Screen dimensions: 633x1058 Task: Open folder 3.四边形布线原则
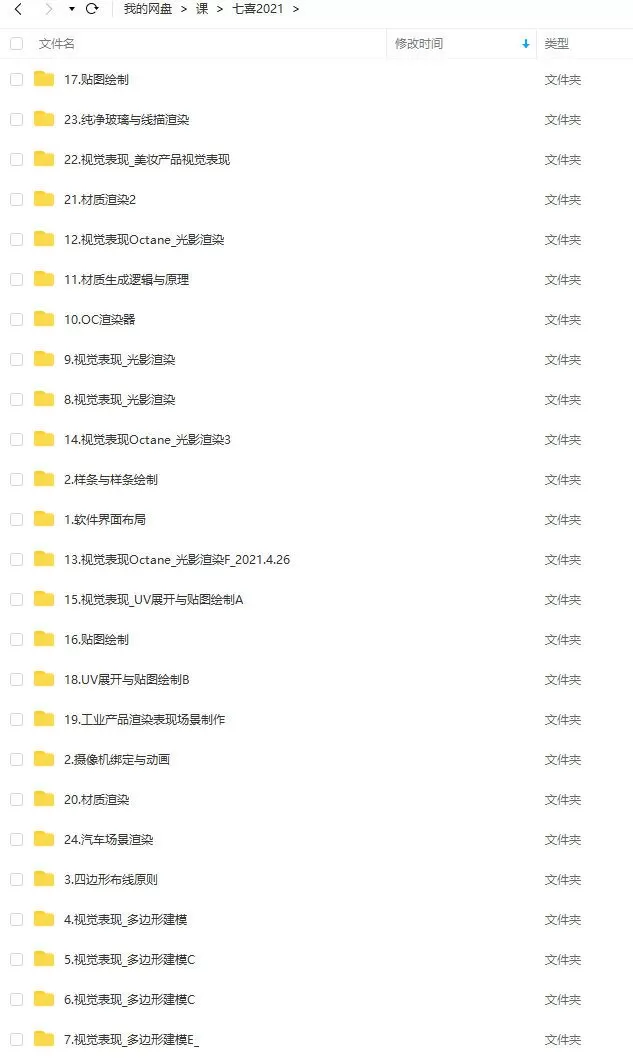point(110,879)
